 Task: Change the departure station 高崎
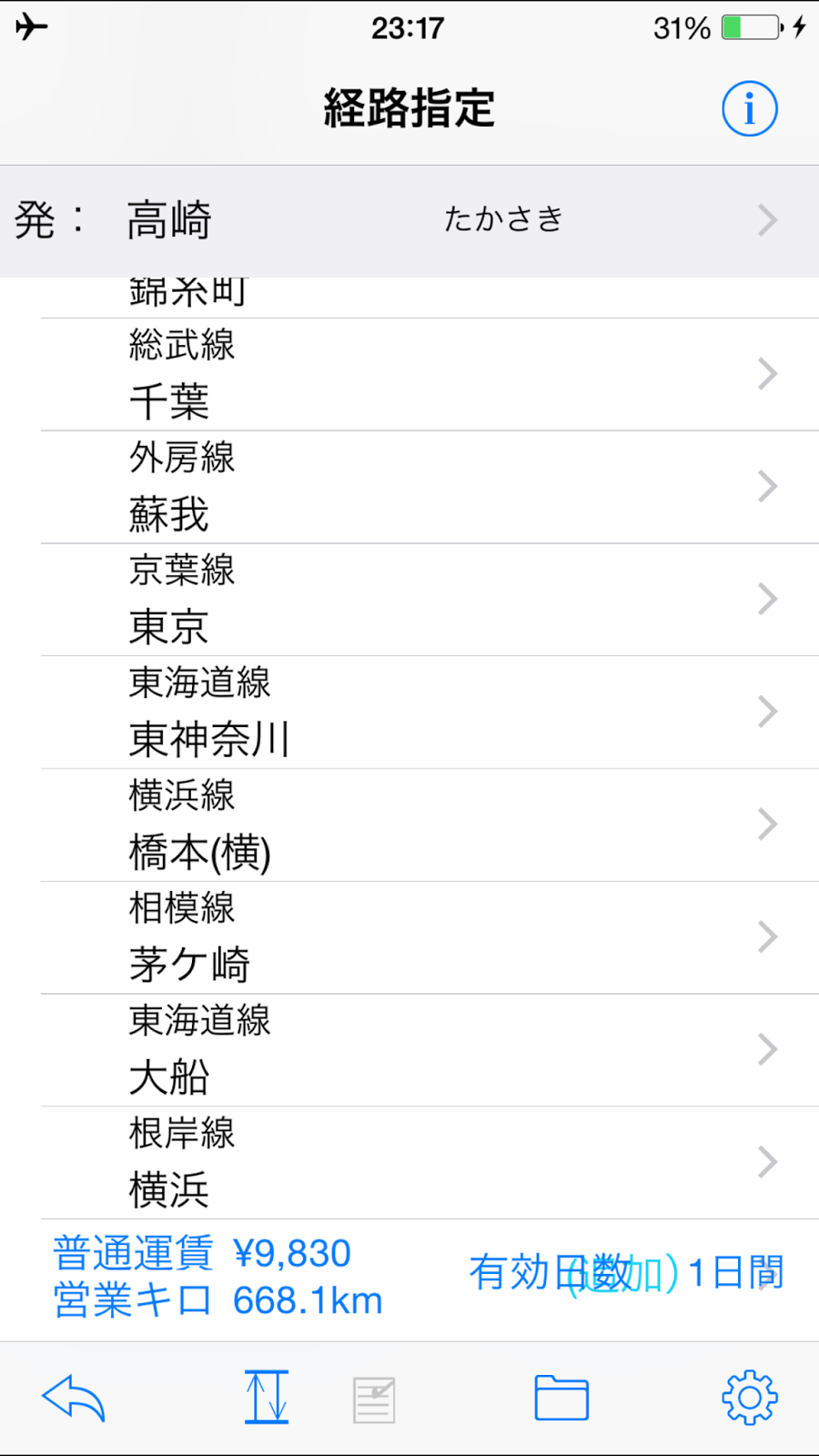409,220
